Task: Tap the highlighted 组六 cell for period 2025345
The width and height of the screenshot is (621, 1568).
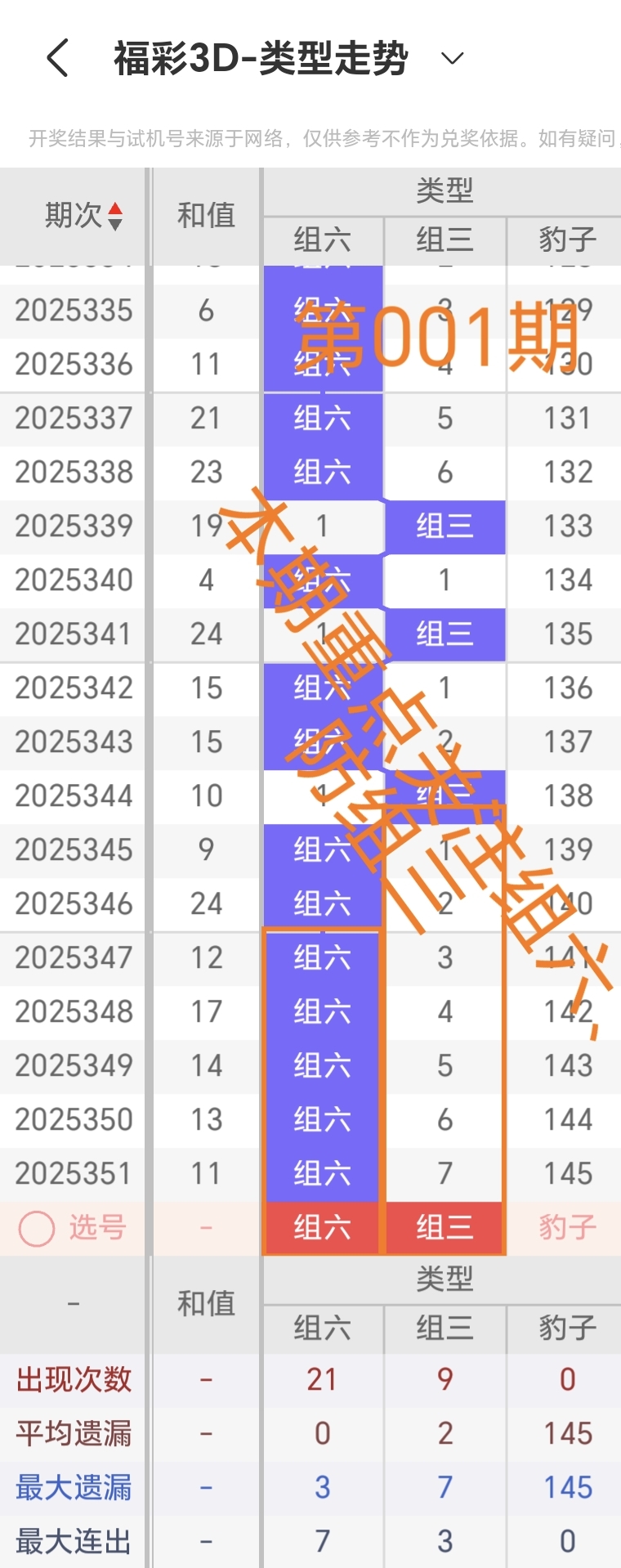Action: pos(322,849)
